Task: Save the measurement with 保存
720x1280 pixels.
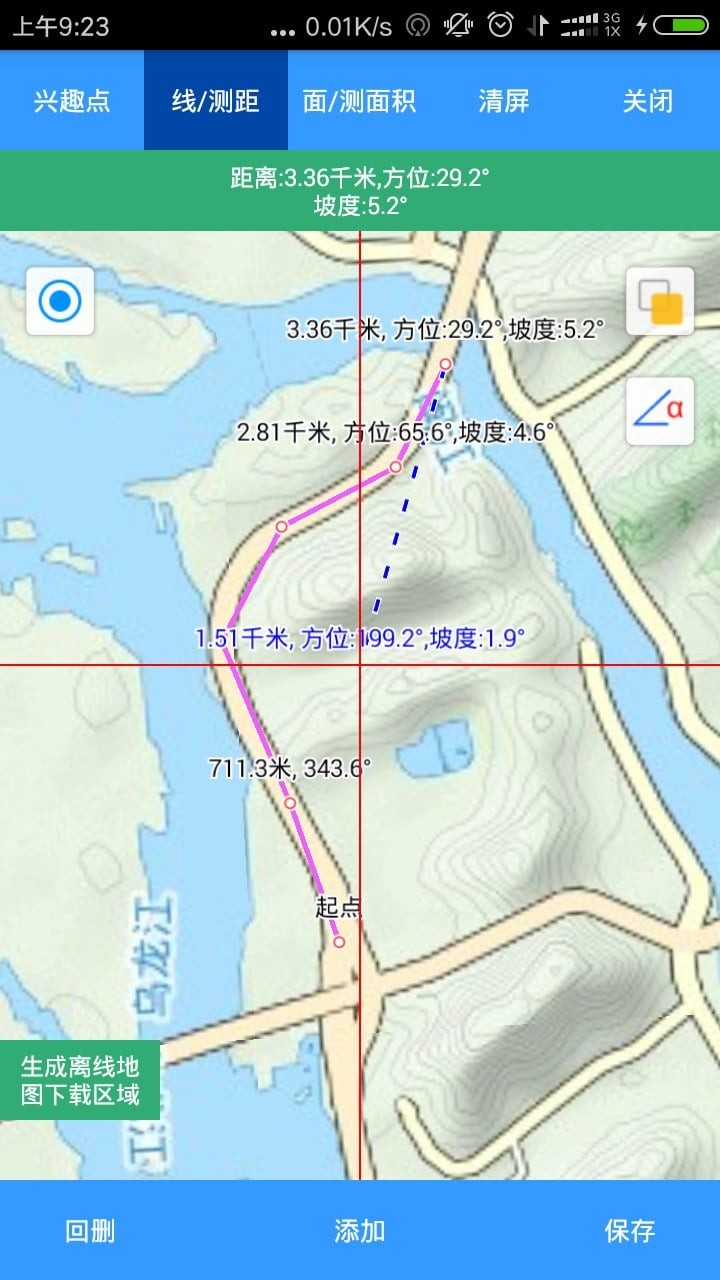Action: coord(632,1234)
